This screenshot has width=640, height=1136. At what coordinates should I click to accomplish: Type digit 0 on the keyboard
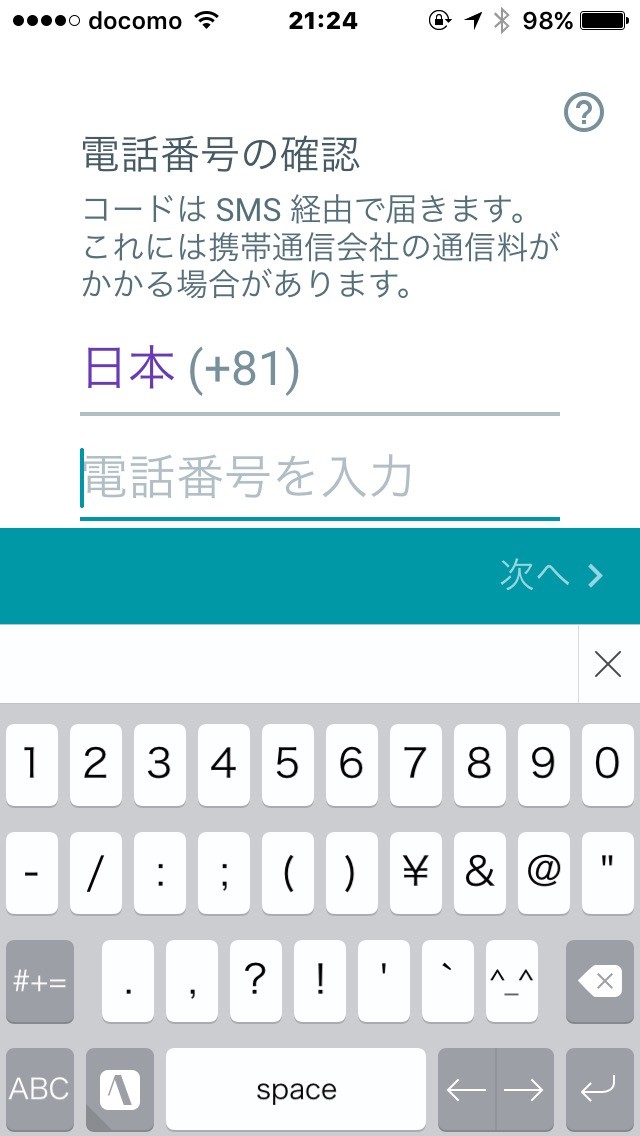[607, 765]
